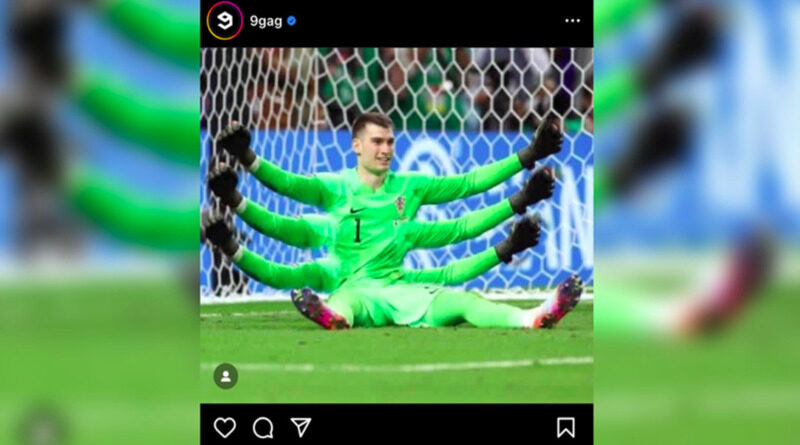Open comments on the post
800x445 pixels.
pyautogui.click(x=263, y=427)
